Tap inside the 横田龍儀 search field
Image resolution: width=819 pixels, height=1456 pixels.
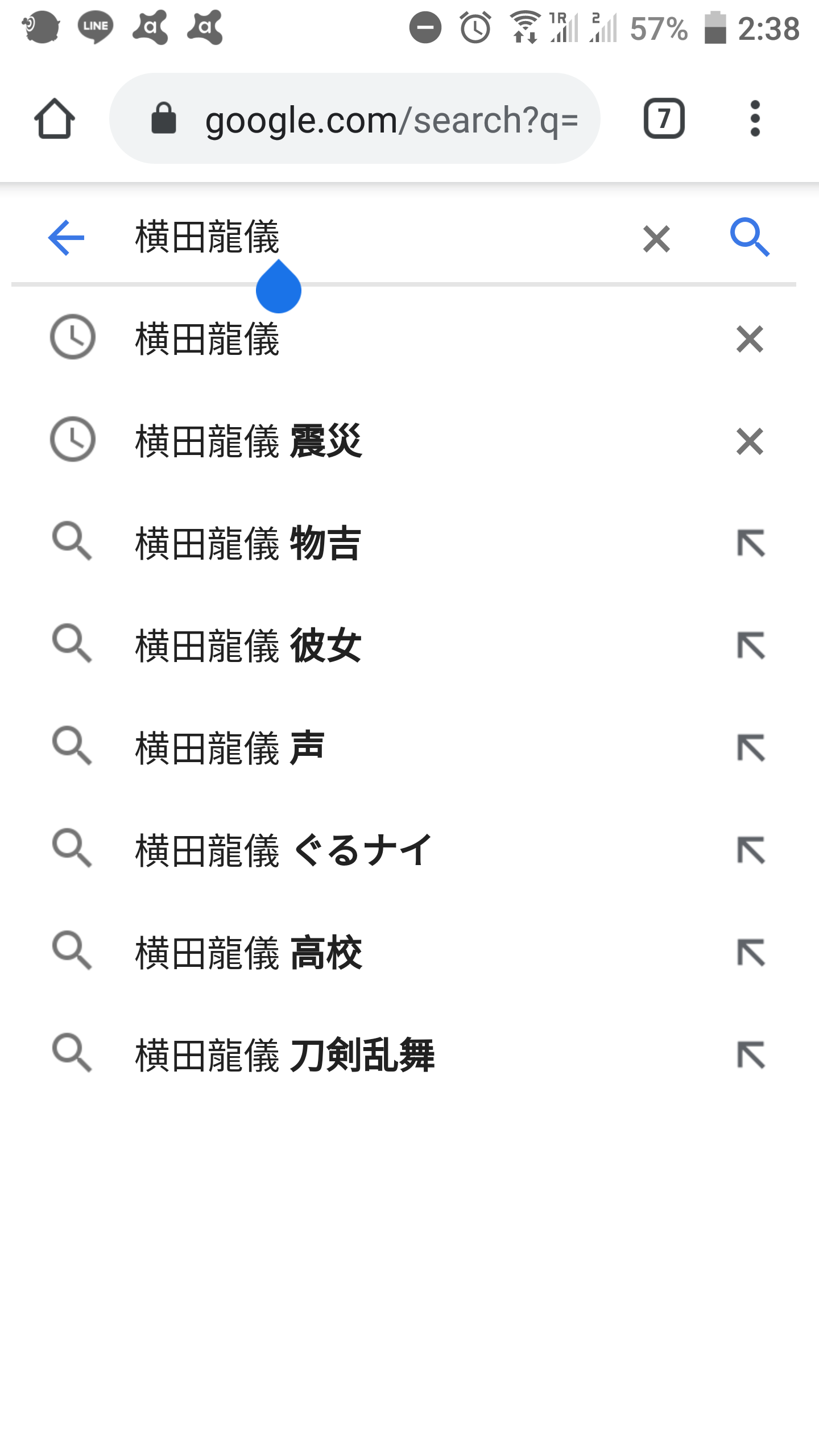click(x=375, y=238)
